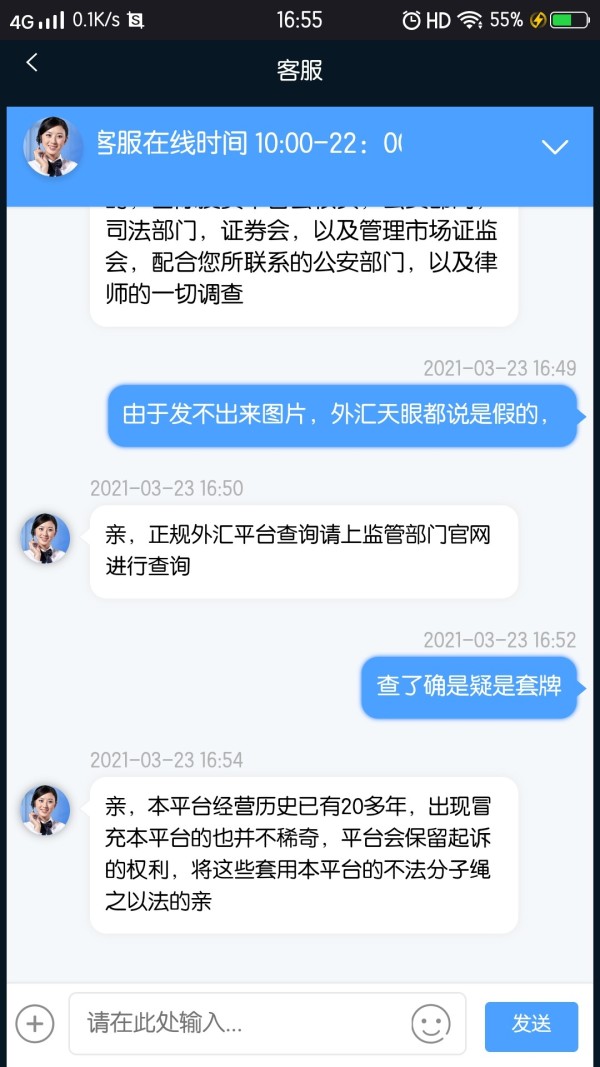The height and width of the screenshot is (1067, 600).
Task: Go back from the 客服 chat
Action: 31,63
